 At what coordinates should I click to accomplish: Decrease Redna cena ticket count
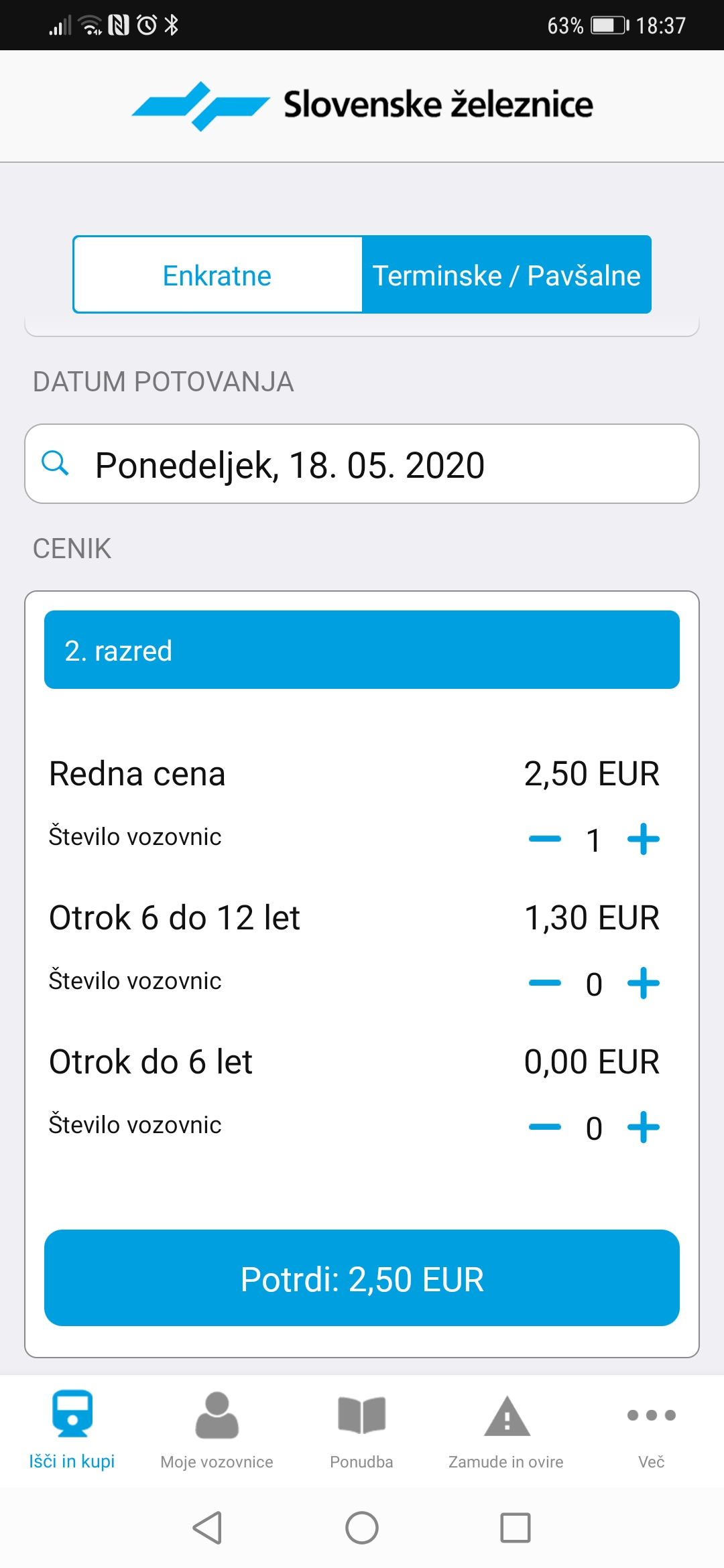coord(545,840)
